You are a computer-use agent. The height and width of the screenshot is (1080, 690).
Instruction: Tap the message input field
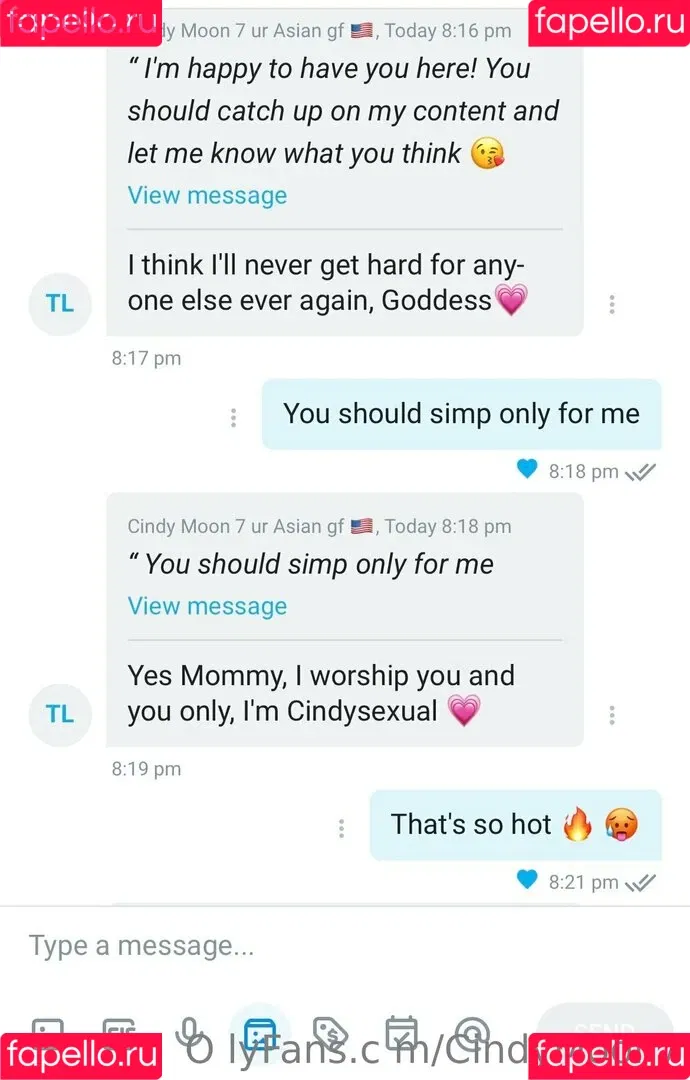pos(300,945)
